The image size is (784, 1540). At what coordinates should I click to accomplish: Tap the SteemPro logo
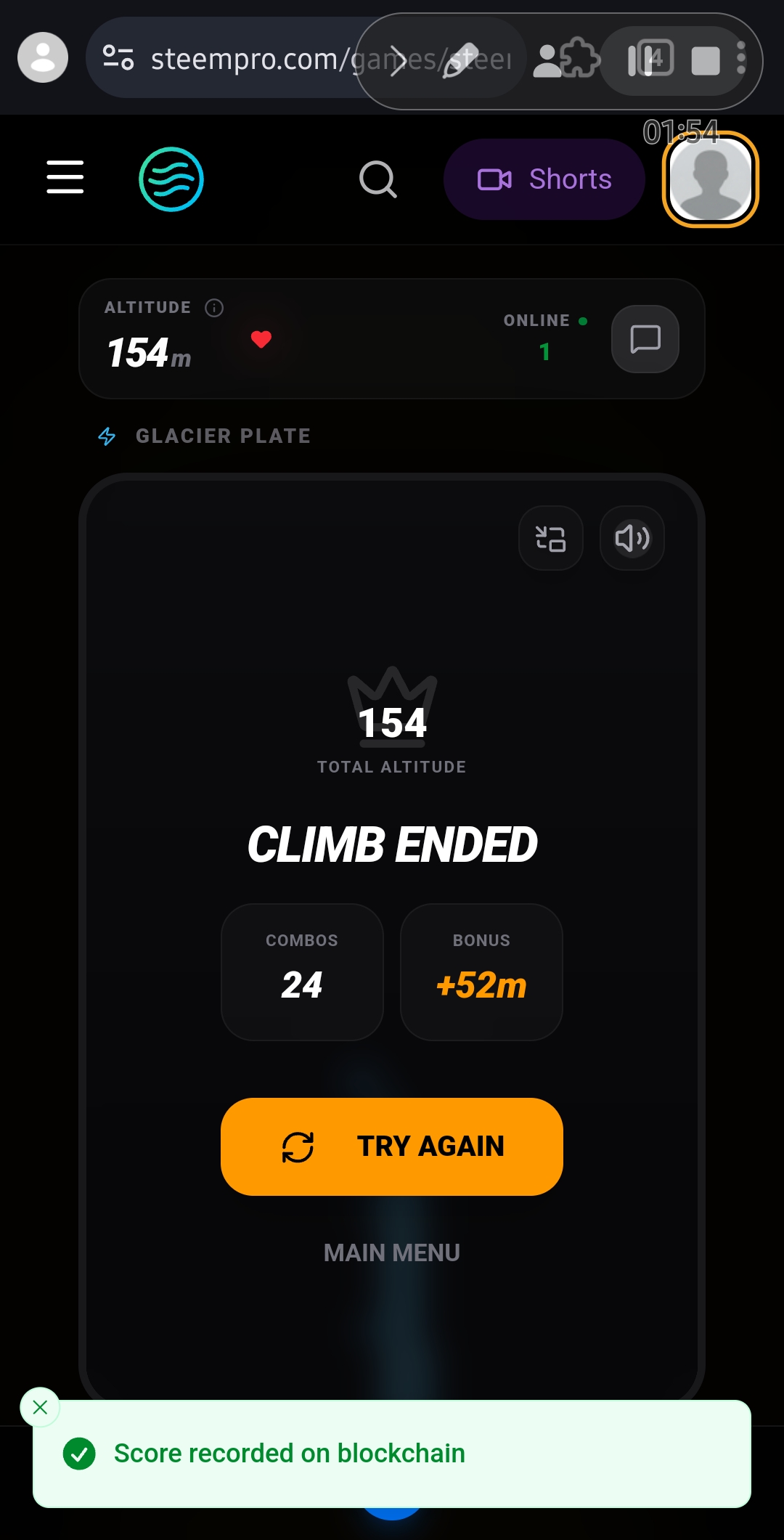click(x=171, y=179)
